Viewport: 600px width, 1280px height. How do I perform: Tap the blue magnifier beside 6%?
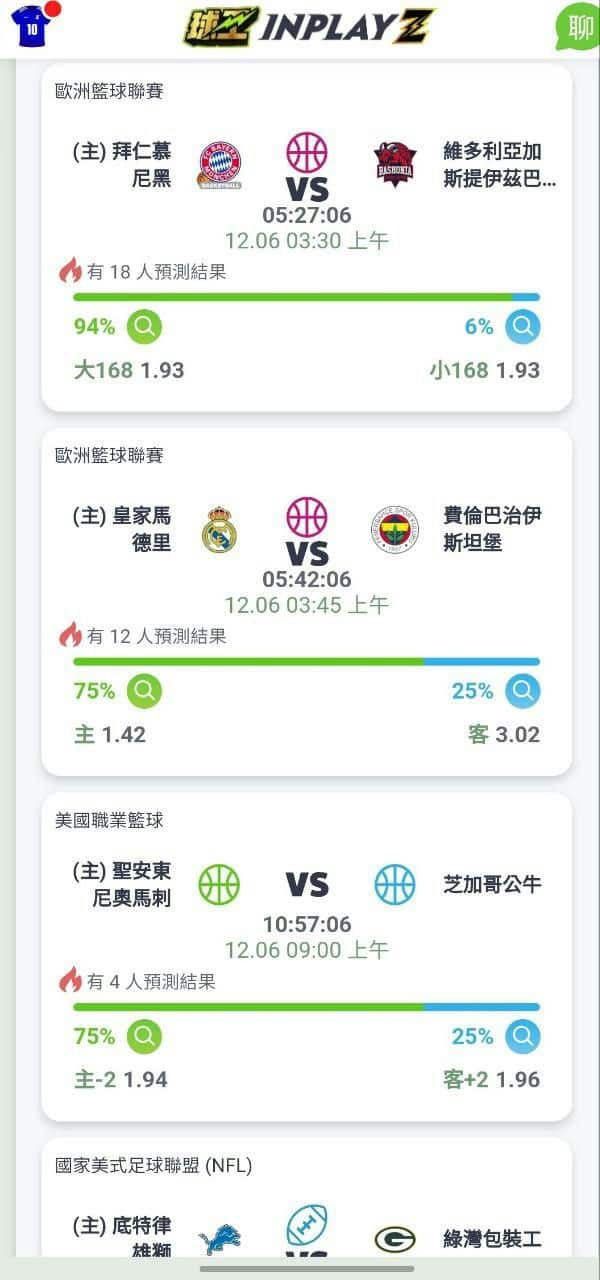(522, 326)
